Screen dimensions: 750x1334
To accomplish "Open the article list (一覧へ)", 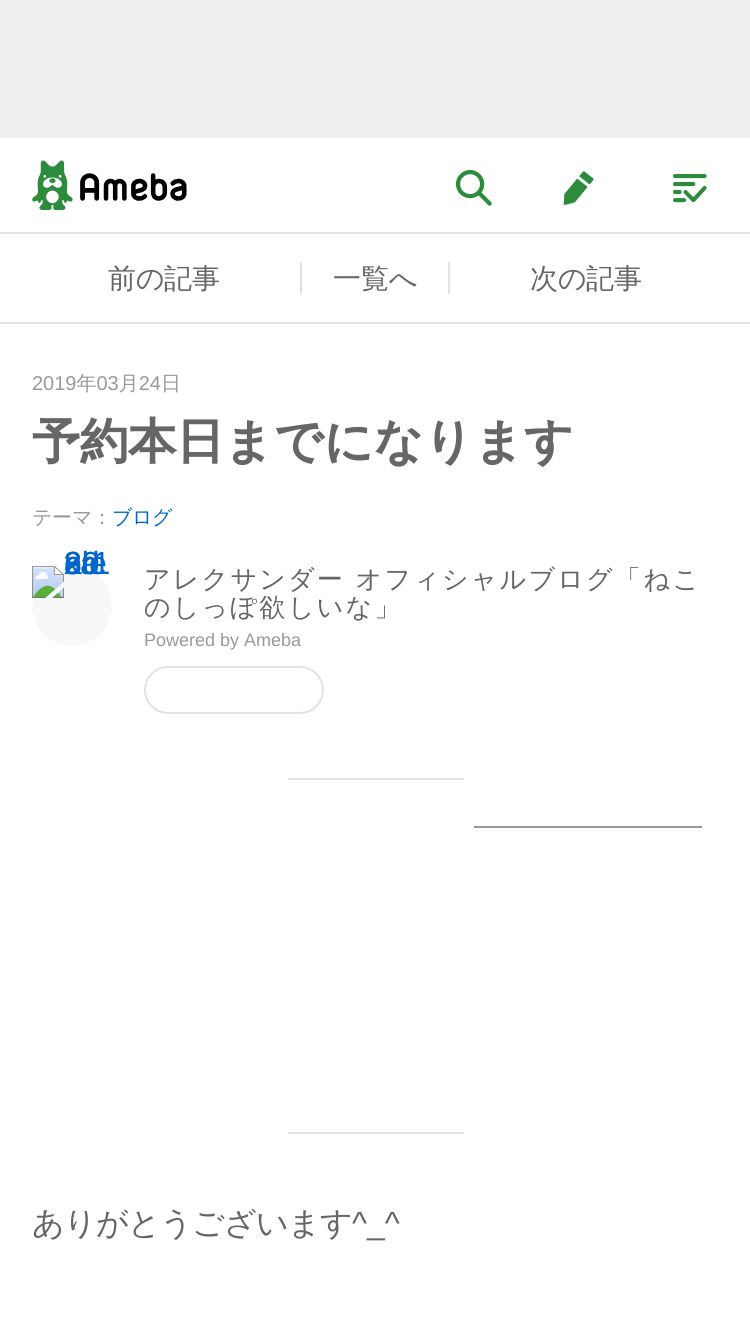I will click(375, 278).
